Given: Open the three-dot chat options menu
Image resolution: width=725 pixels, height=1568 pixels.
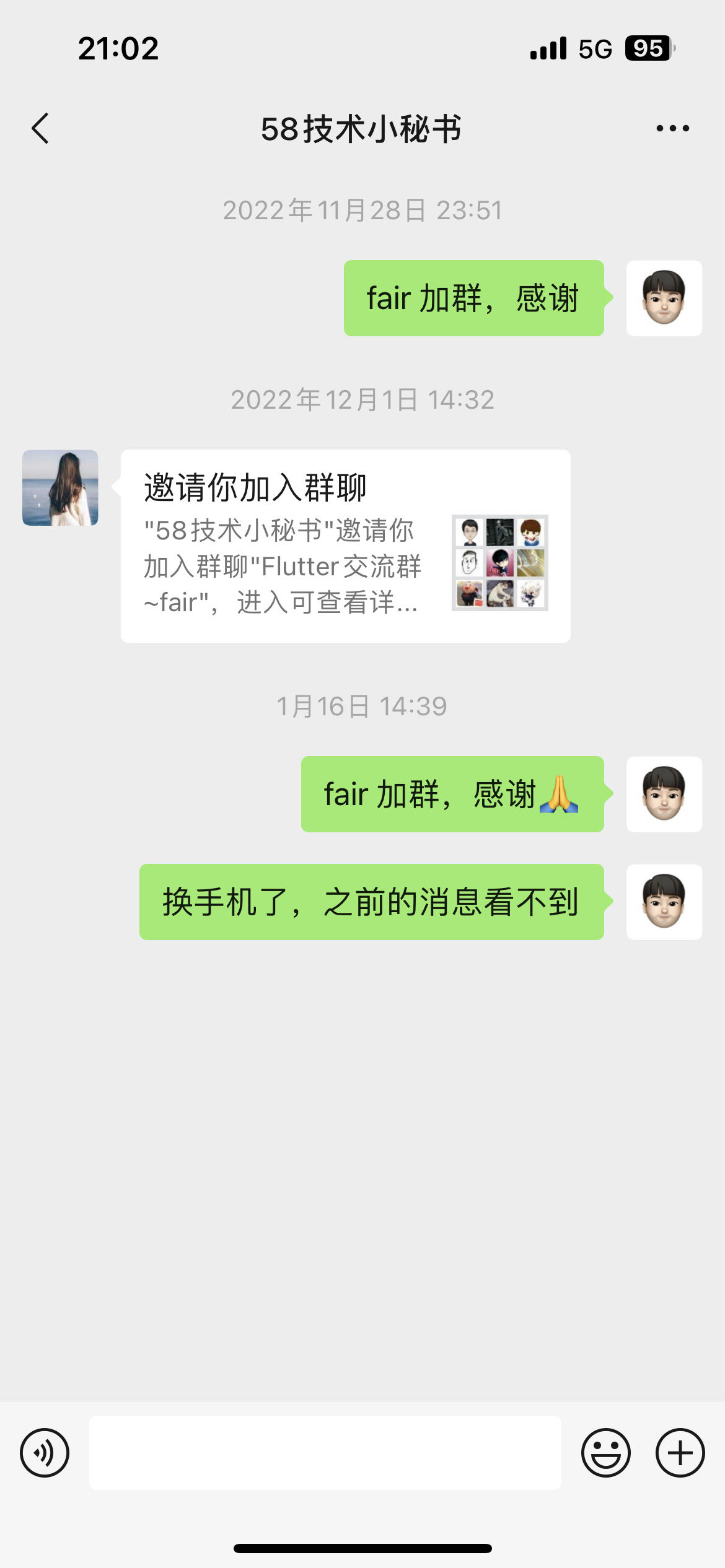Looking at the screenshot, I should [672, 129].
